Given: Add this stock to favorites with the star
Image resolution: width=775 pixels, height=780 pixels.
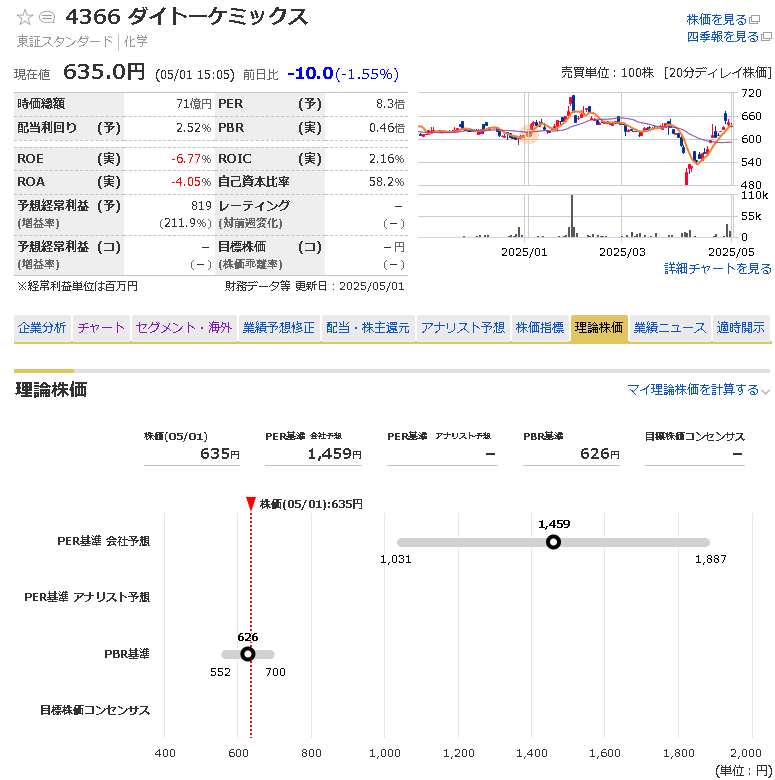Looking at the screenshot, I should click(x=25, y=18).
